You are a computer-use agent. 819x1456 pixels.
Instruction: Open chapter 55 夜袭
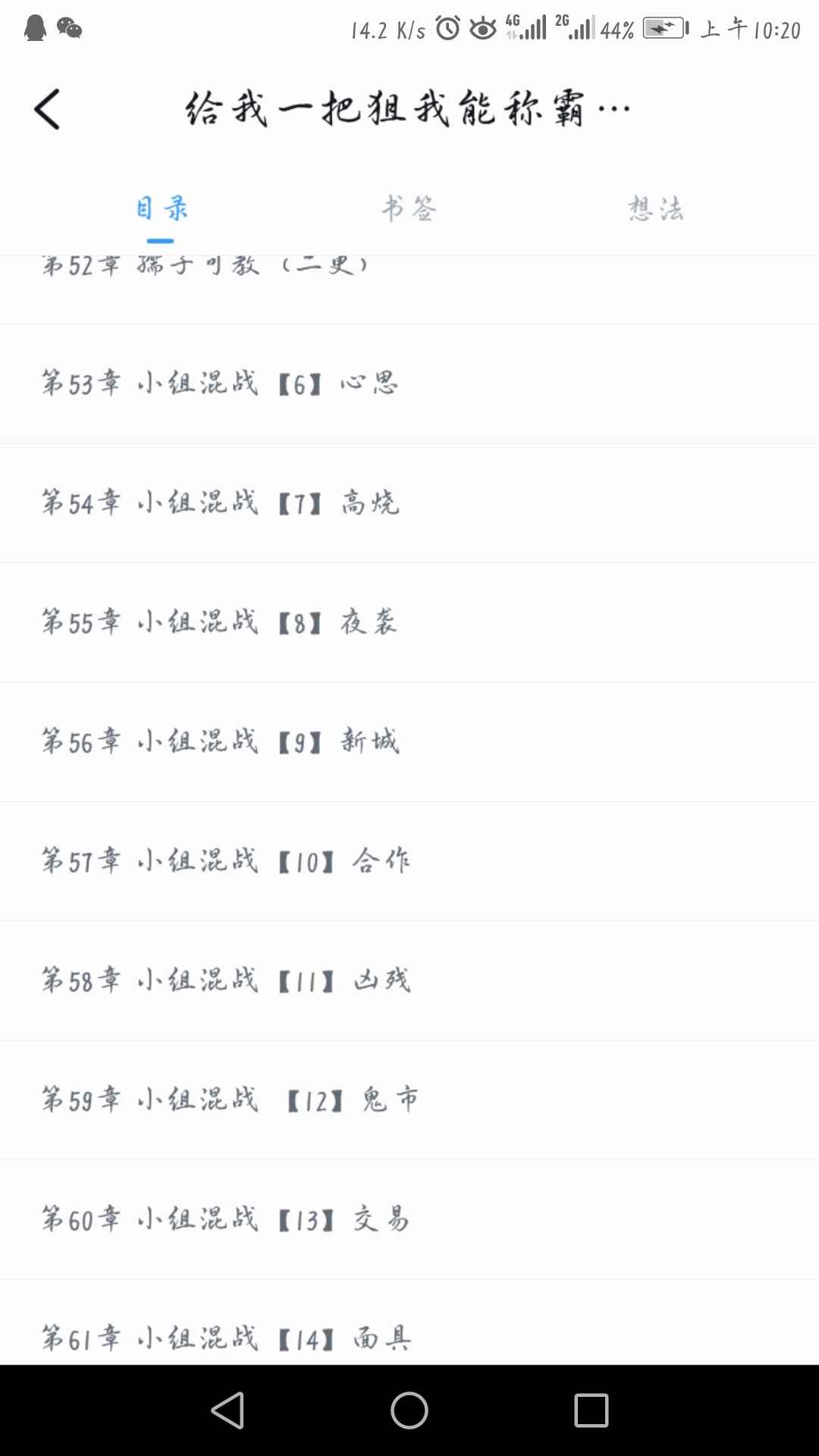(x=409, y=623)
